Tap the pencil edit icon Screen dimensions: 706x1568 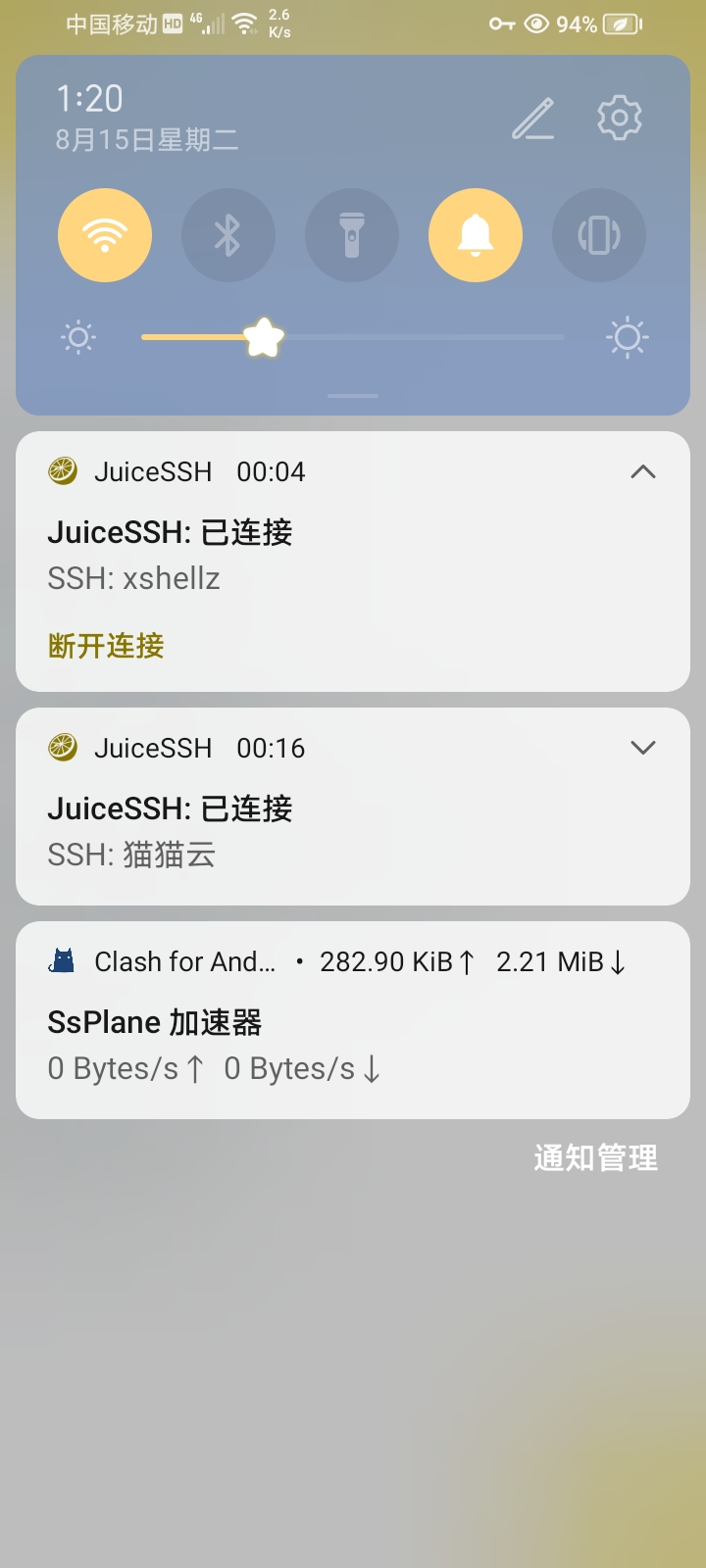[533, 118]
